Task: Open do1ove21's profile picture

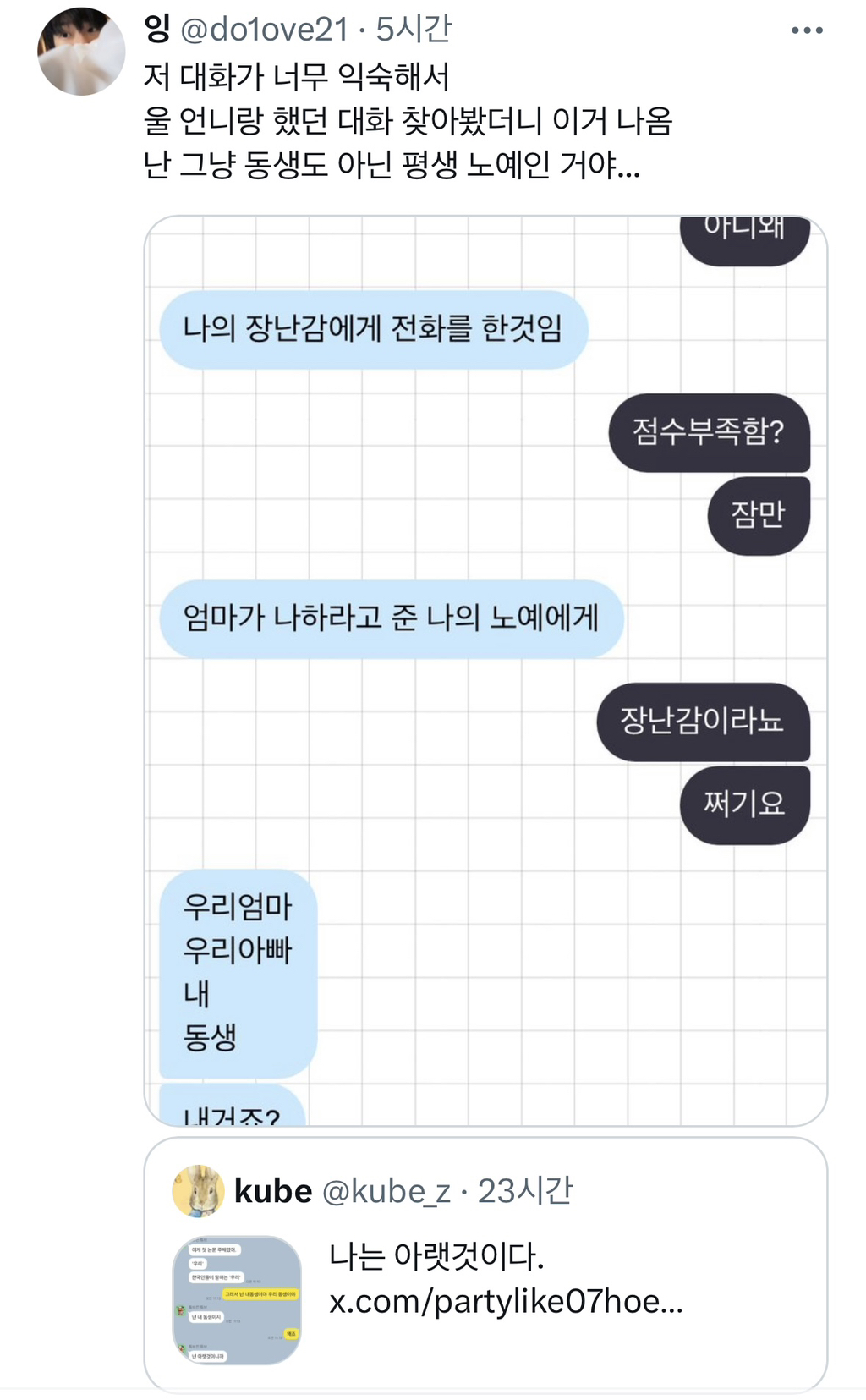Action: click(81, 52)
